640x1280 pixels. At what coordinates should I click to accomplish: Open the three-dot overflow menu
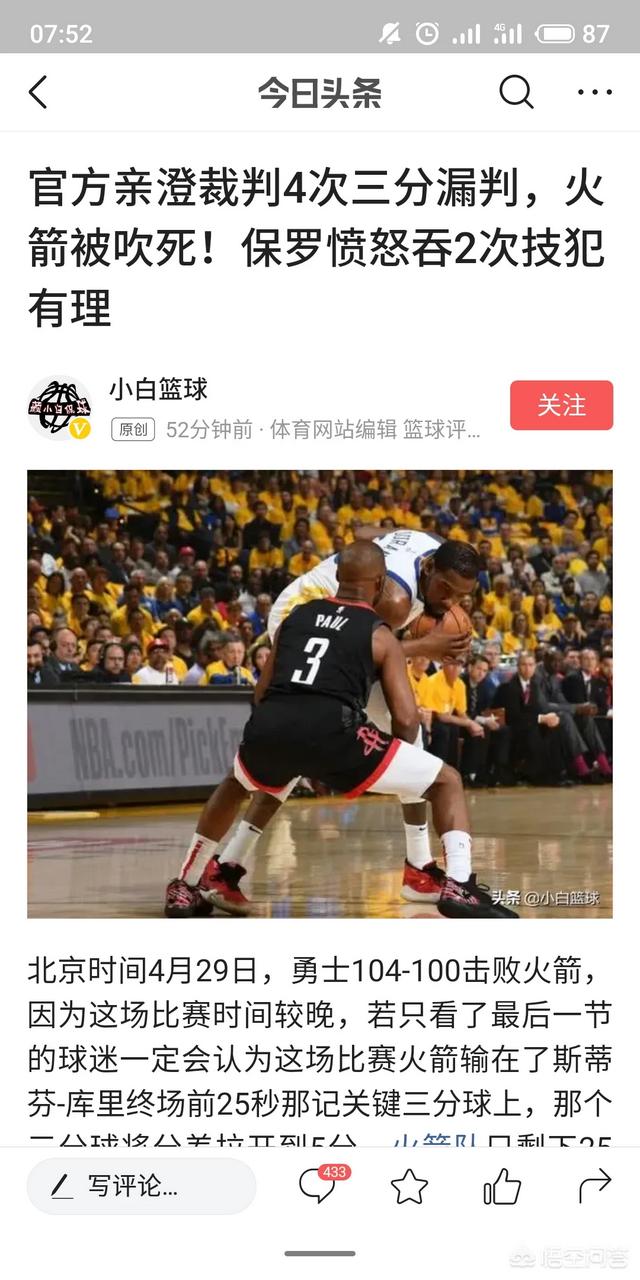pos(594,93)
